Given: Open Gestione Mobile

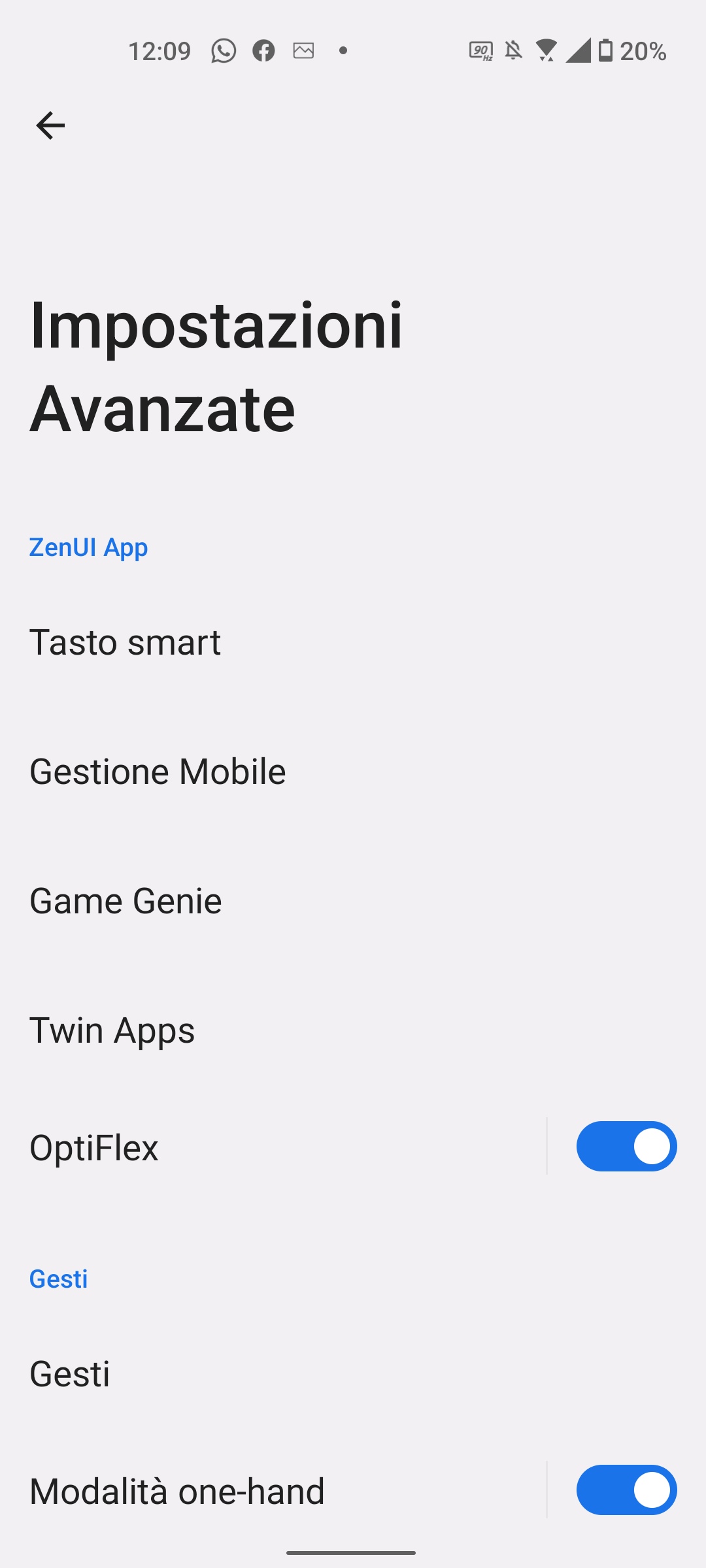Looking at the screenshot, I should pyautogui.click(x=353, y=772).
